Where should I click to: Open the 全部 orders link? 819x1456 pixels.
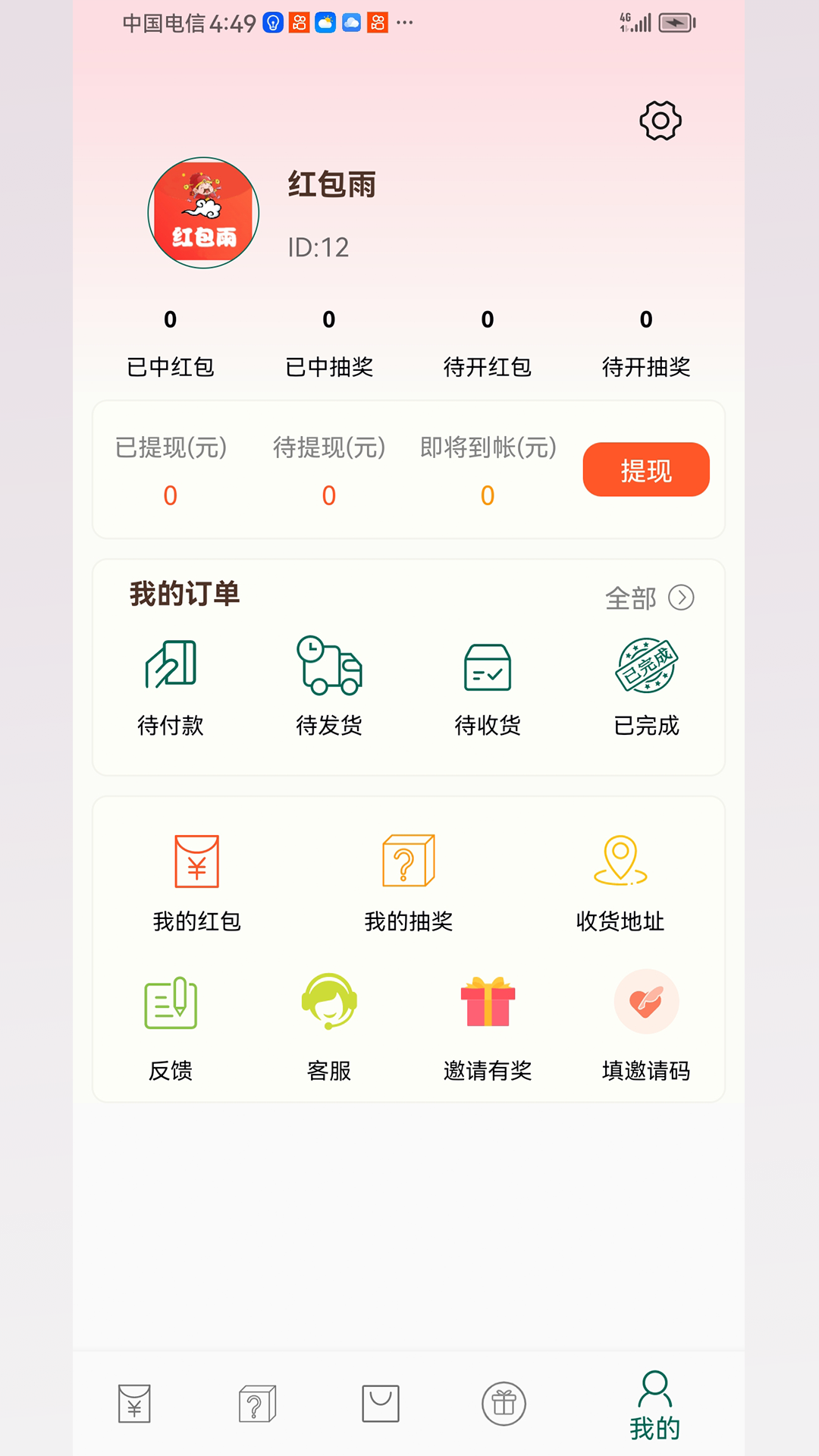tap(630, 598)
